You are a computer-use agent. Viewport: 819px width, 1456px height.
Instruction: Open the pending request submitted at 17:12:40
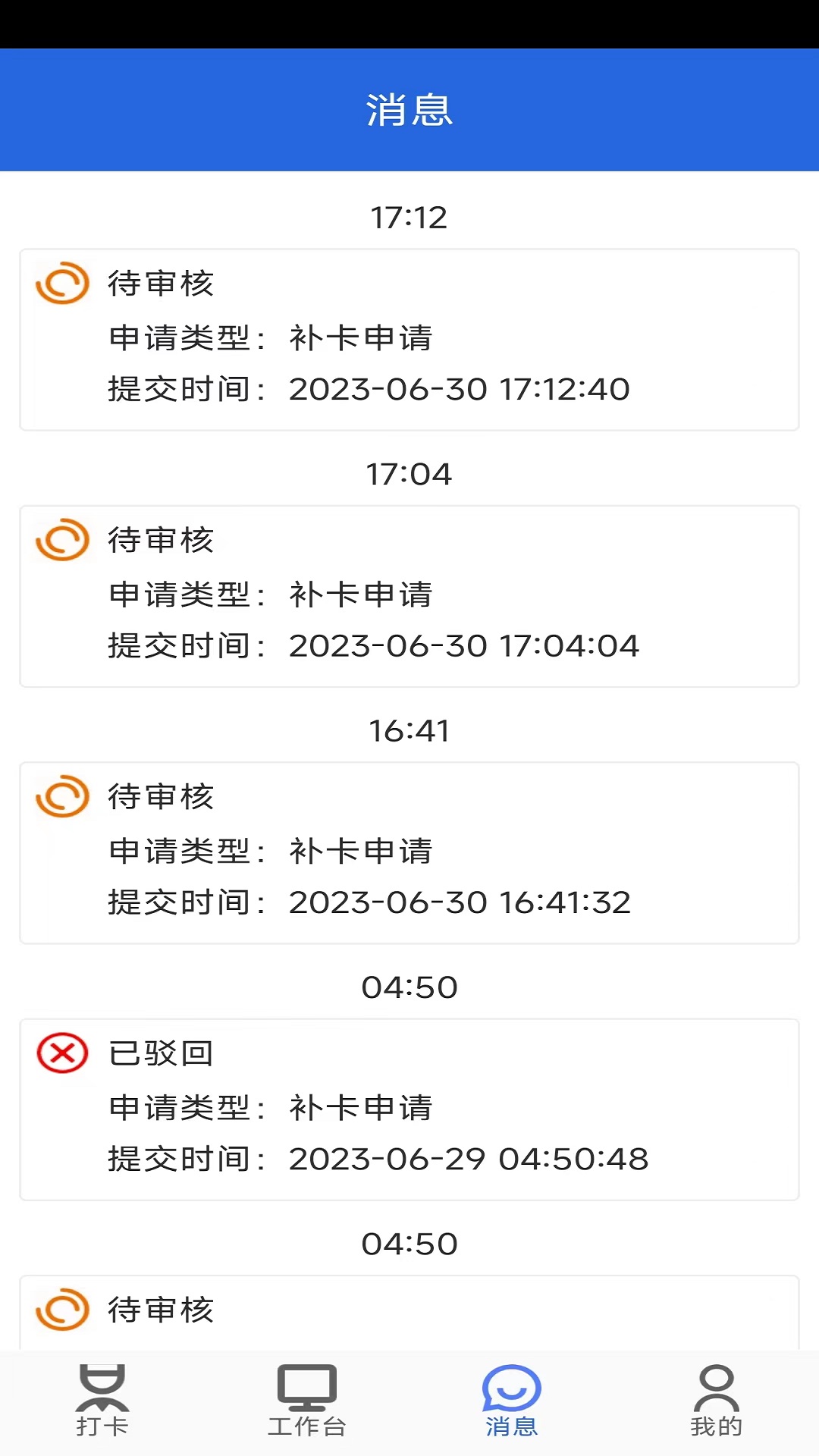tap(409, 340)
